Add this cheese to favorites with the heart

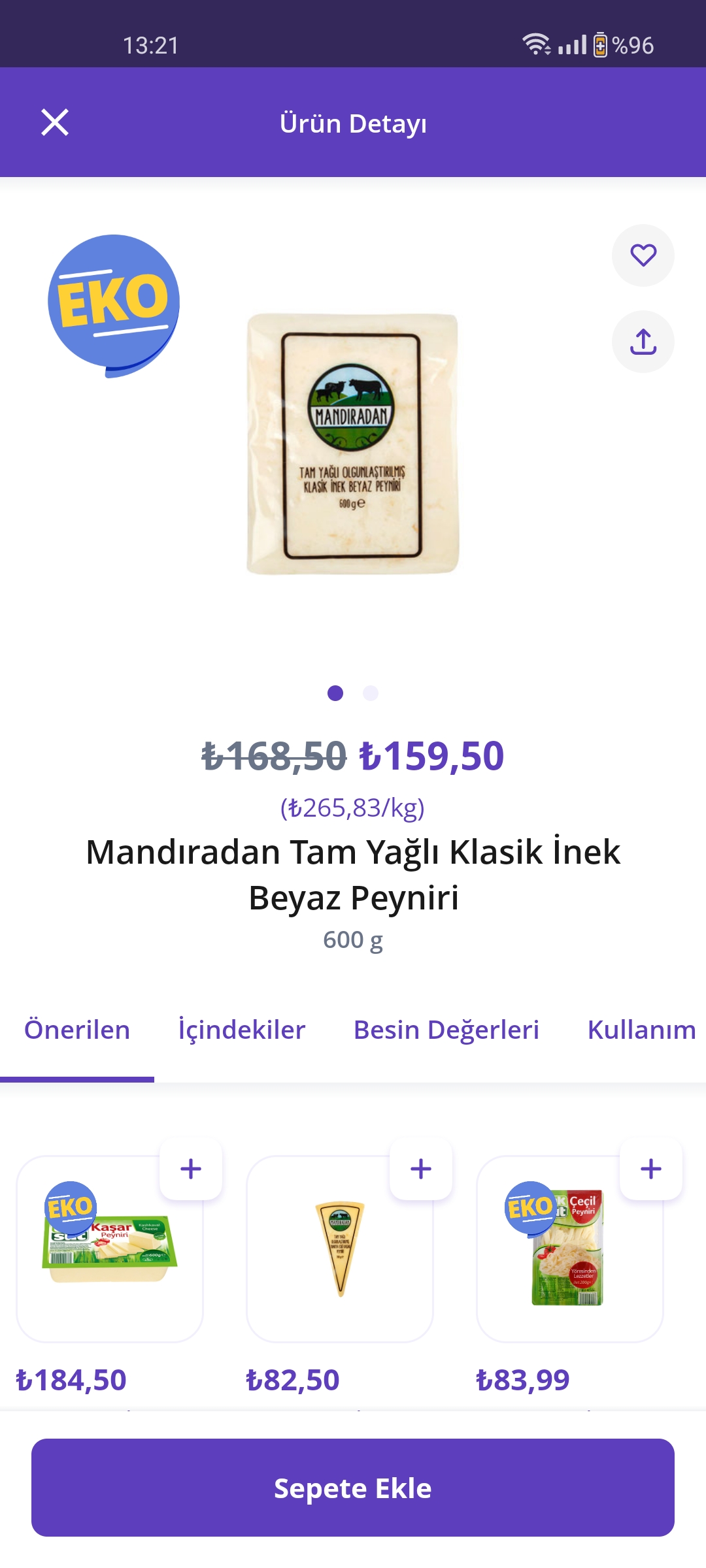(x=643, y=255)
